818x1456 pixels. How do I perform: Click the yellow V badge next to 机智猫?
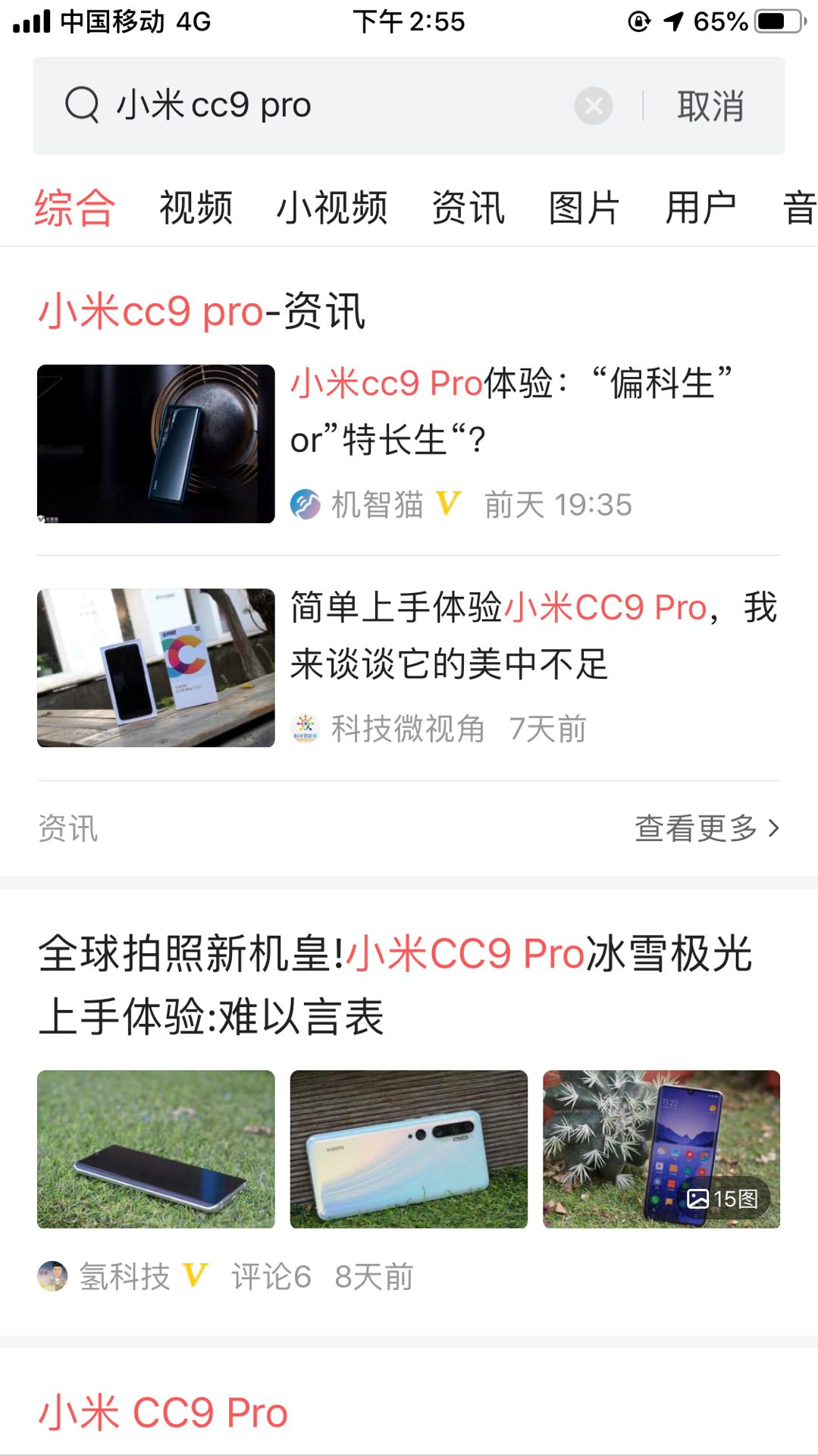pyautogui.click(x=447, y=504)
